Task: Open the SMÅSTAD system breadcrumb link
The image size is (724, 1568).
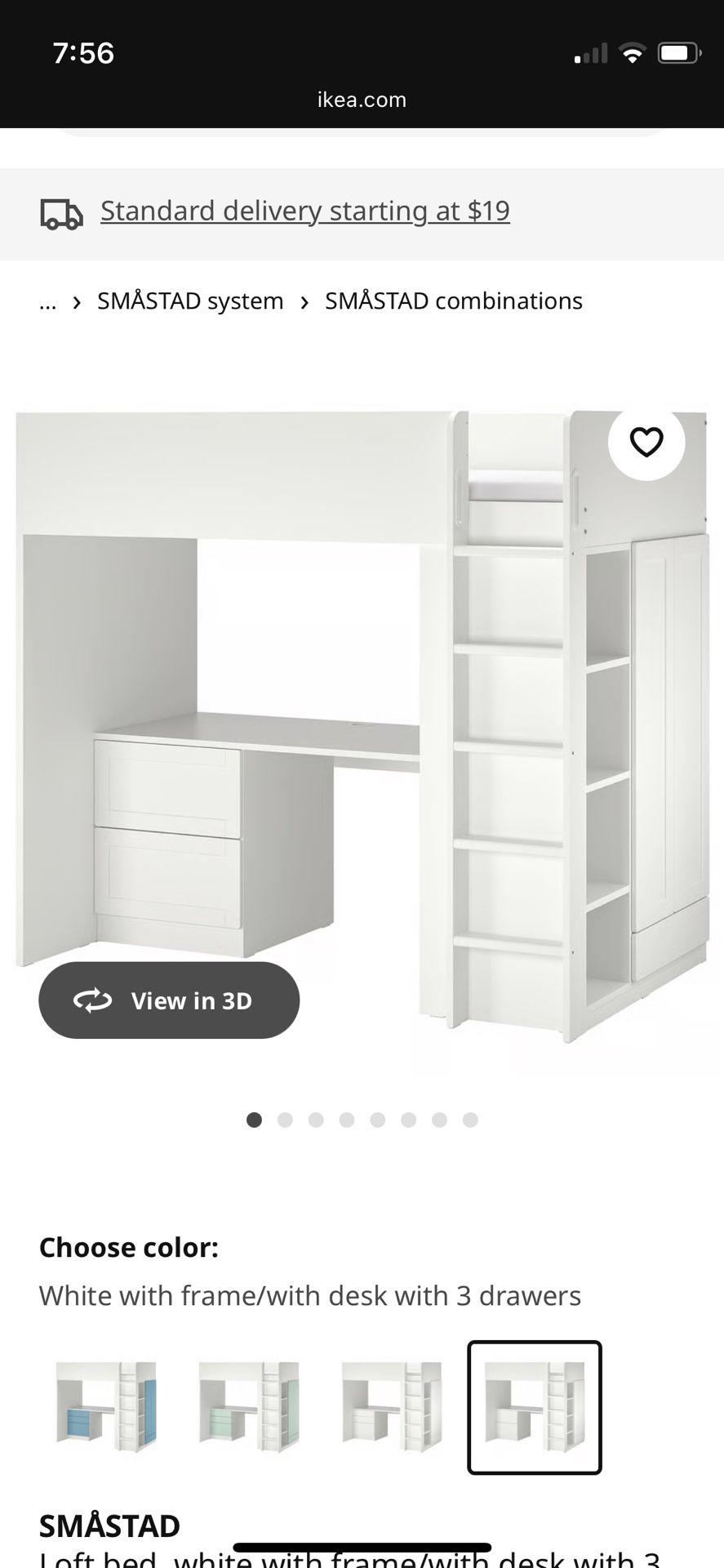Action: pyautogui.click(x=189, y=301)
